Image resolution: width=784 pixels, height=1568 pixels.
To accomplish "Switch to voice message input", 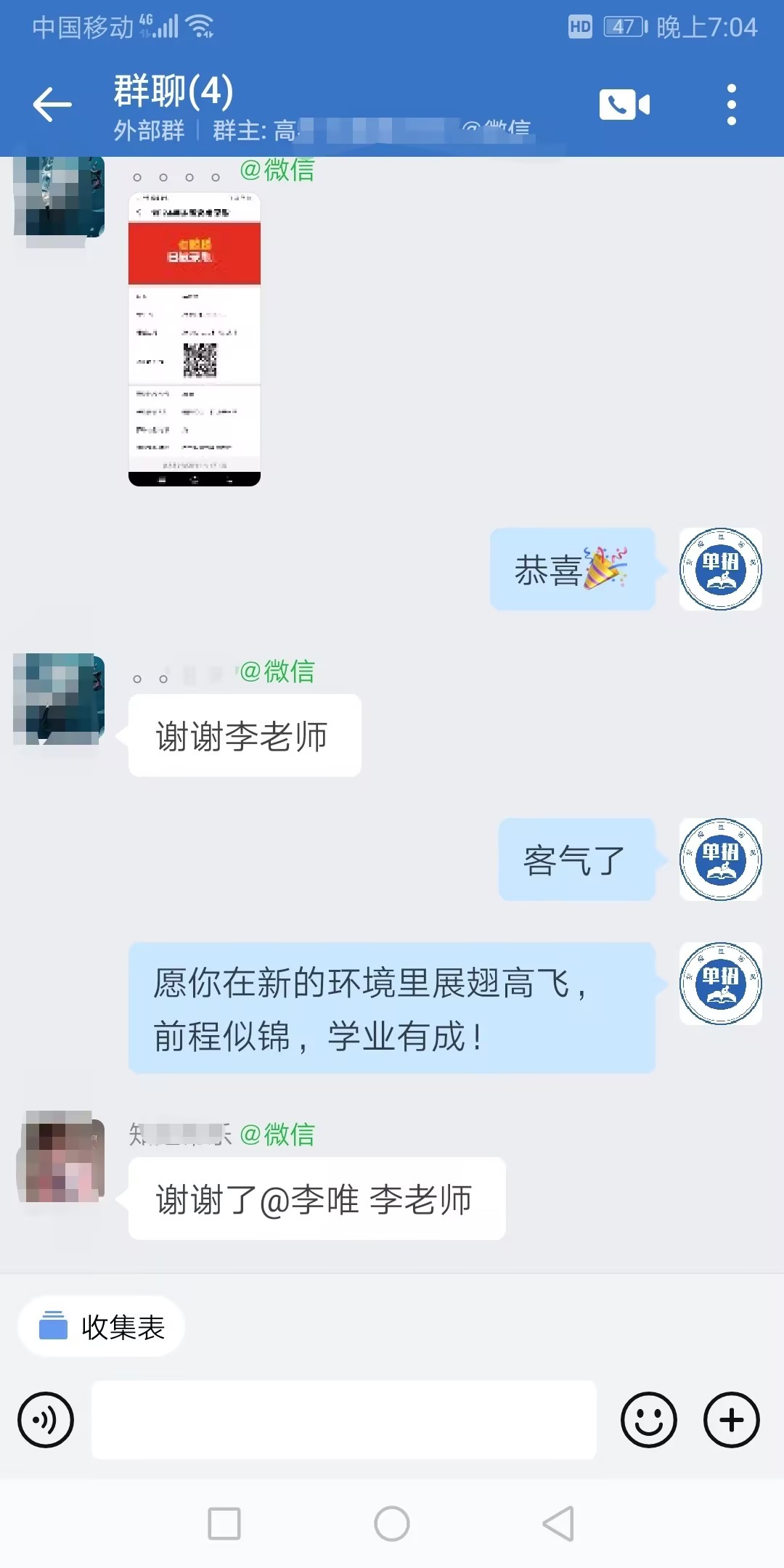I will pos(46,1420).
